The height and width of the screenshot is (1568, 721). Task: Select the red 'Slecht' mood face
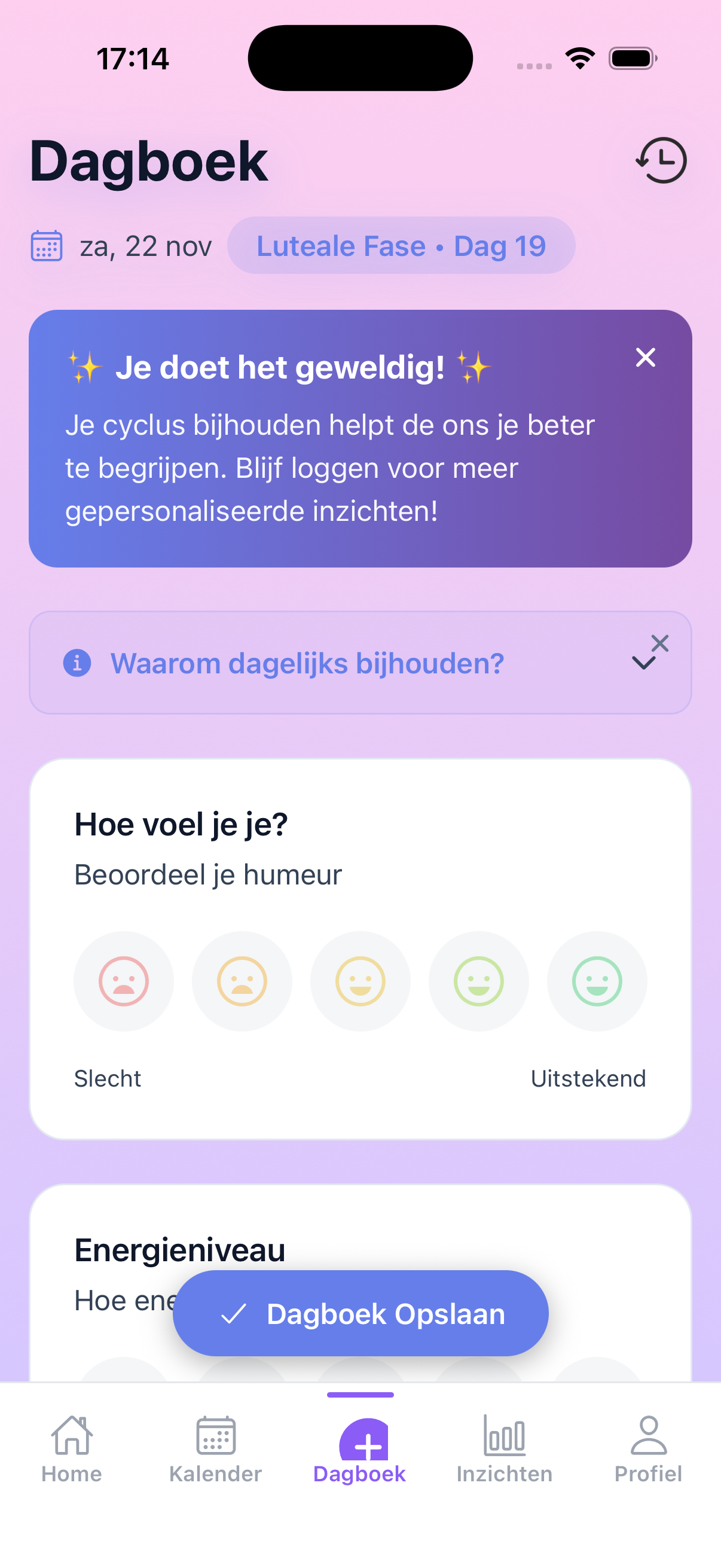(x=124, y=981)
